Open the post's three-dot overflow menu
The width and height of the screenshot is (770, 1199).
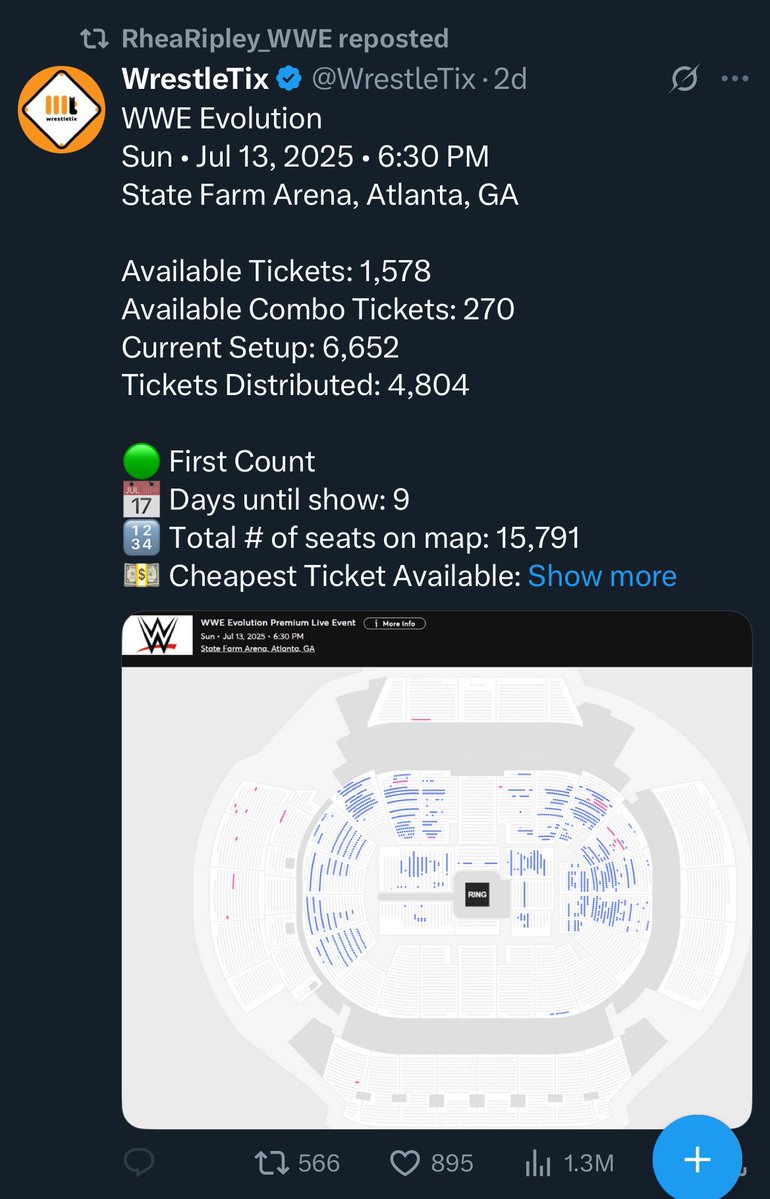(x=735, y=79)
